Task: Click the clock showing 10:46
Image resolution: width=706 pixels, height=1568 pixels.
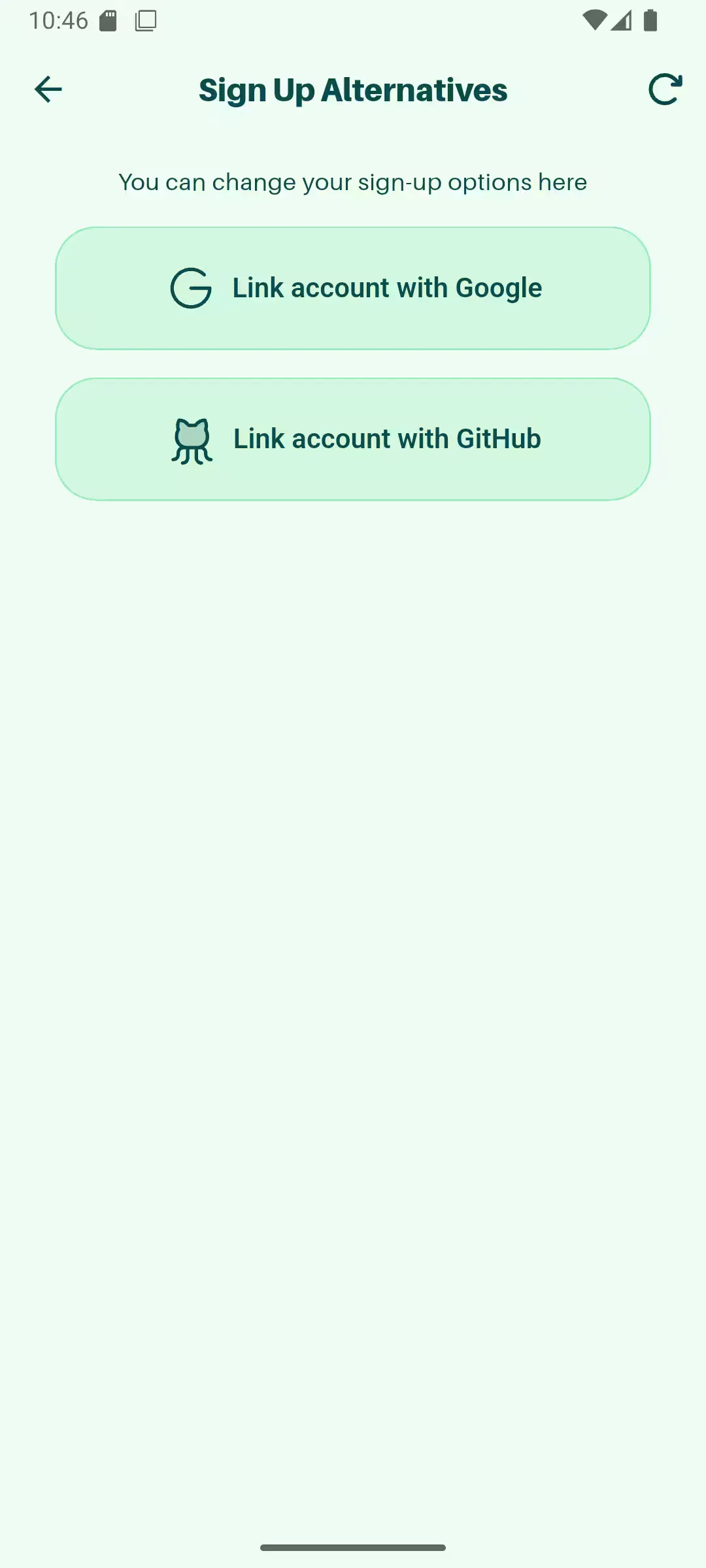Action: pos(58,20)
